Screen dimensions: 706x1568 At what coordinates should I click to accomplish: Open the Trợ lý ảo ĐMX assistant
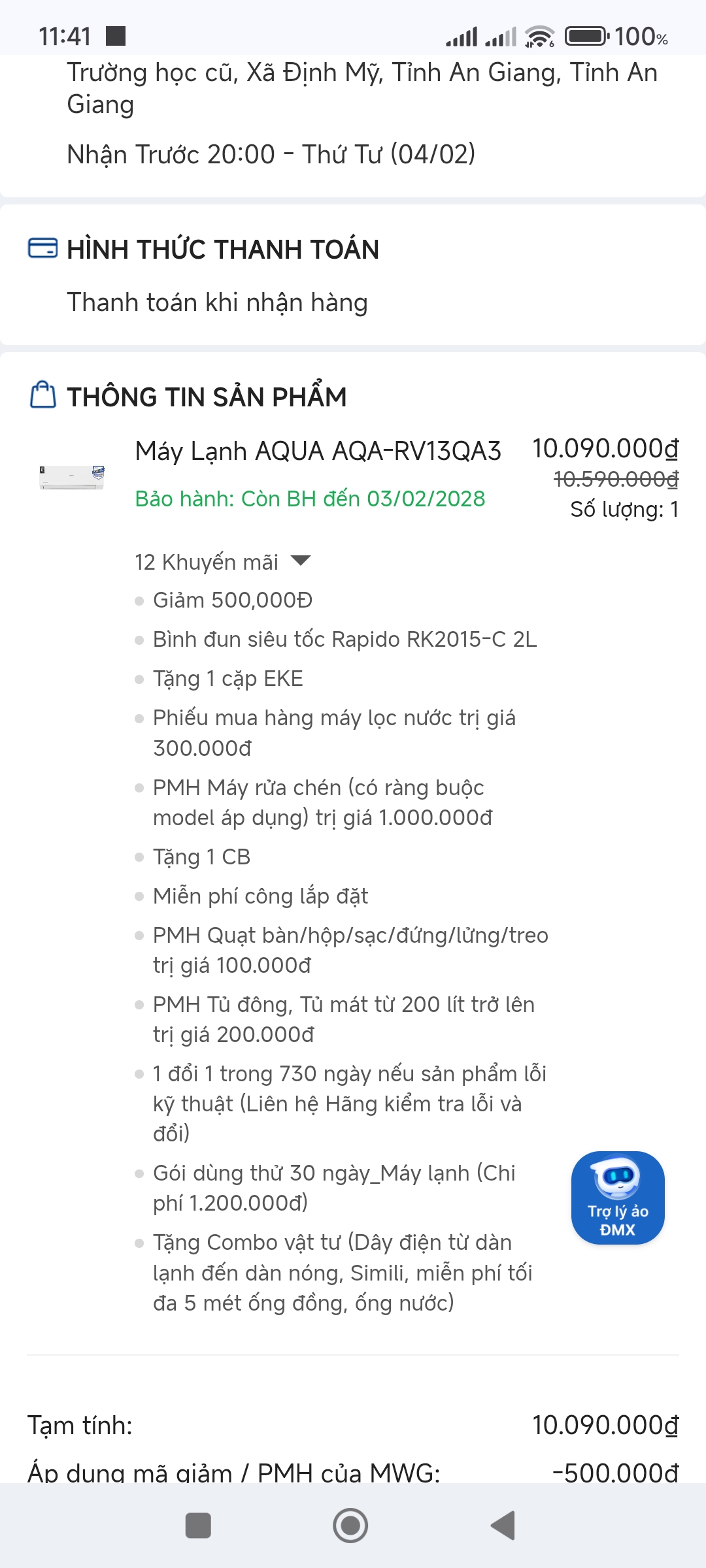pos(618,1198)
